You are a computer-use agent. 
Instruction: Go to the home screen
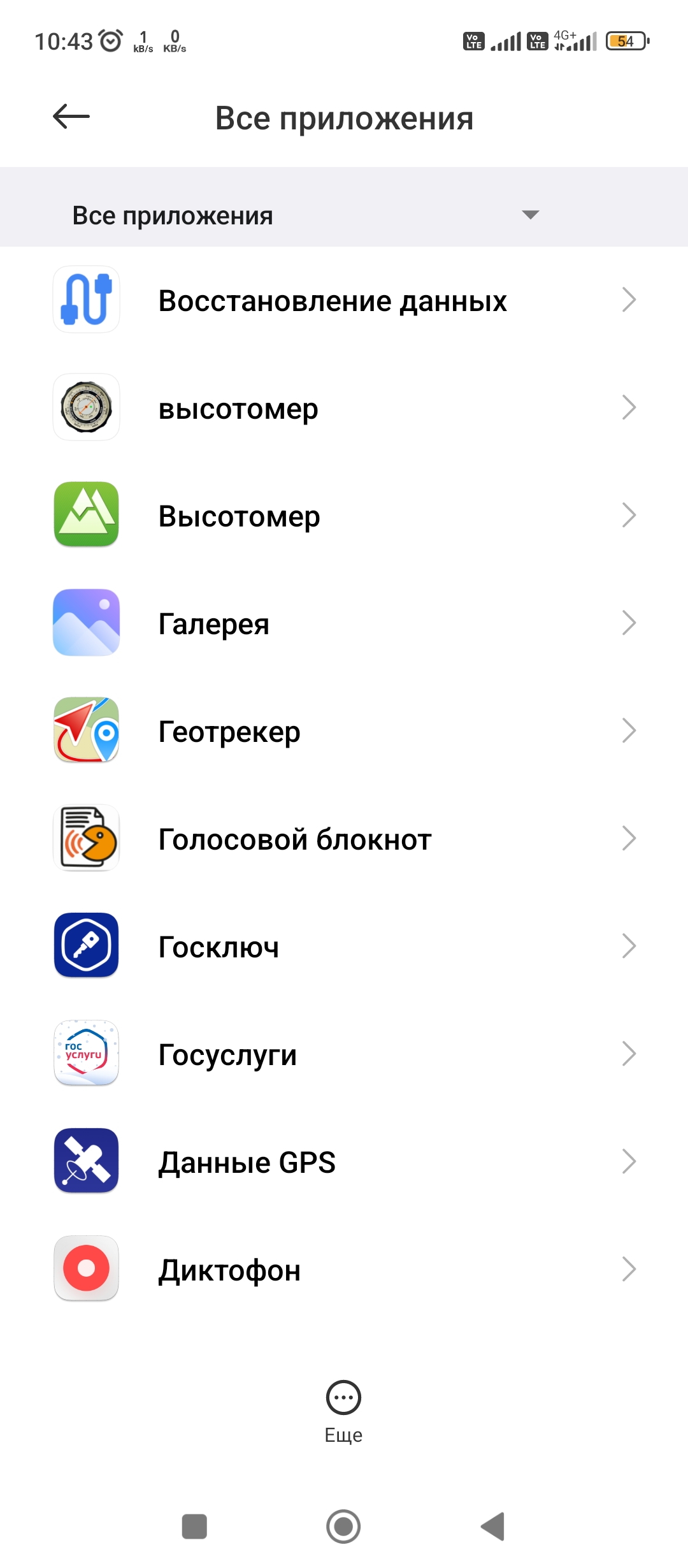(x=343, y=1527)
